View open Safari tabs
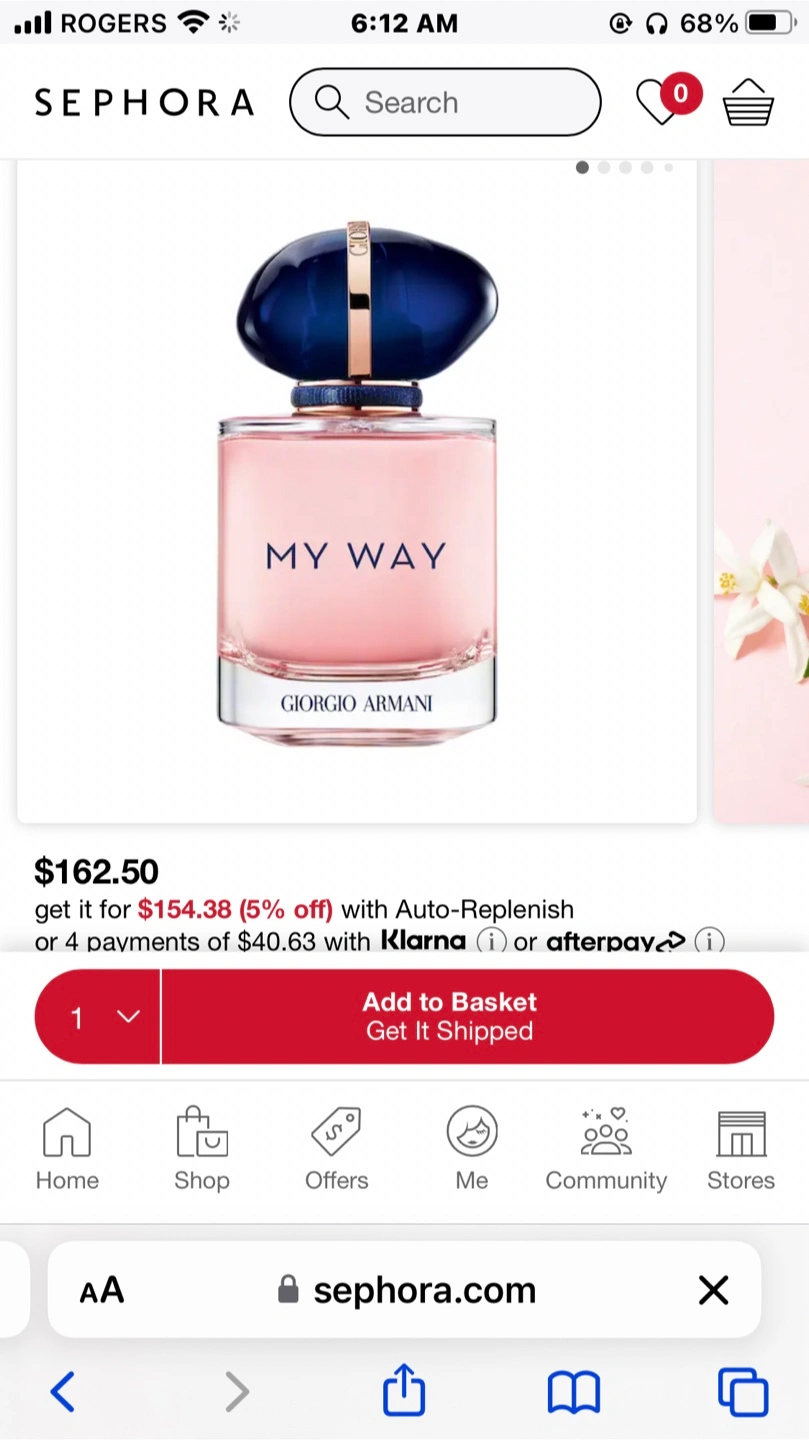Viewport: 809px width, 1440px height. click(x=743, y=1392)
